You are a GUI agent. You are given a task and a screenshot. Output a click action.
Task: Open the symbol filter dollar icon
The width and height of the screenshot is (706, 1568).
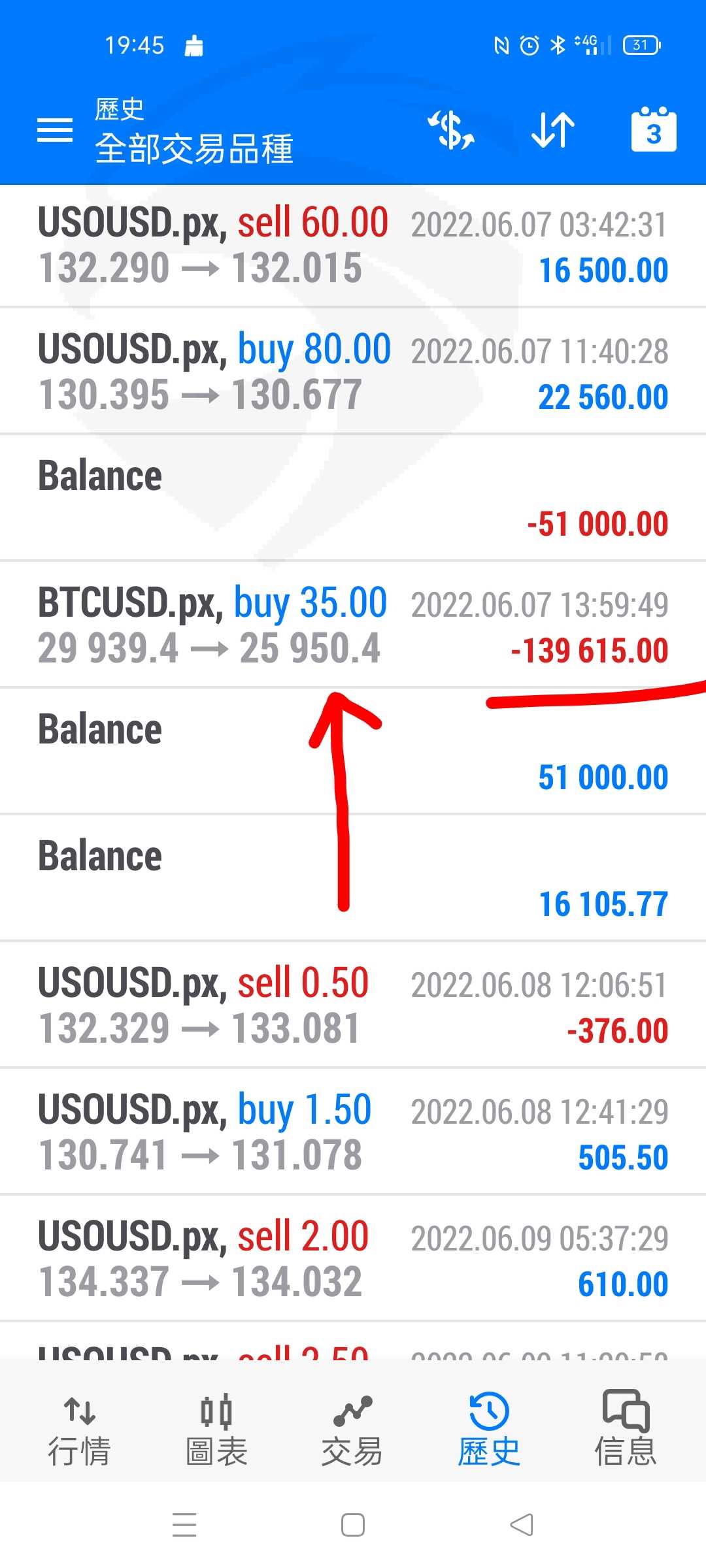click(x=450, y=130)
